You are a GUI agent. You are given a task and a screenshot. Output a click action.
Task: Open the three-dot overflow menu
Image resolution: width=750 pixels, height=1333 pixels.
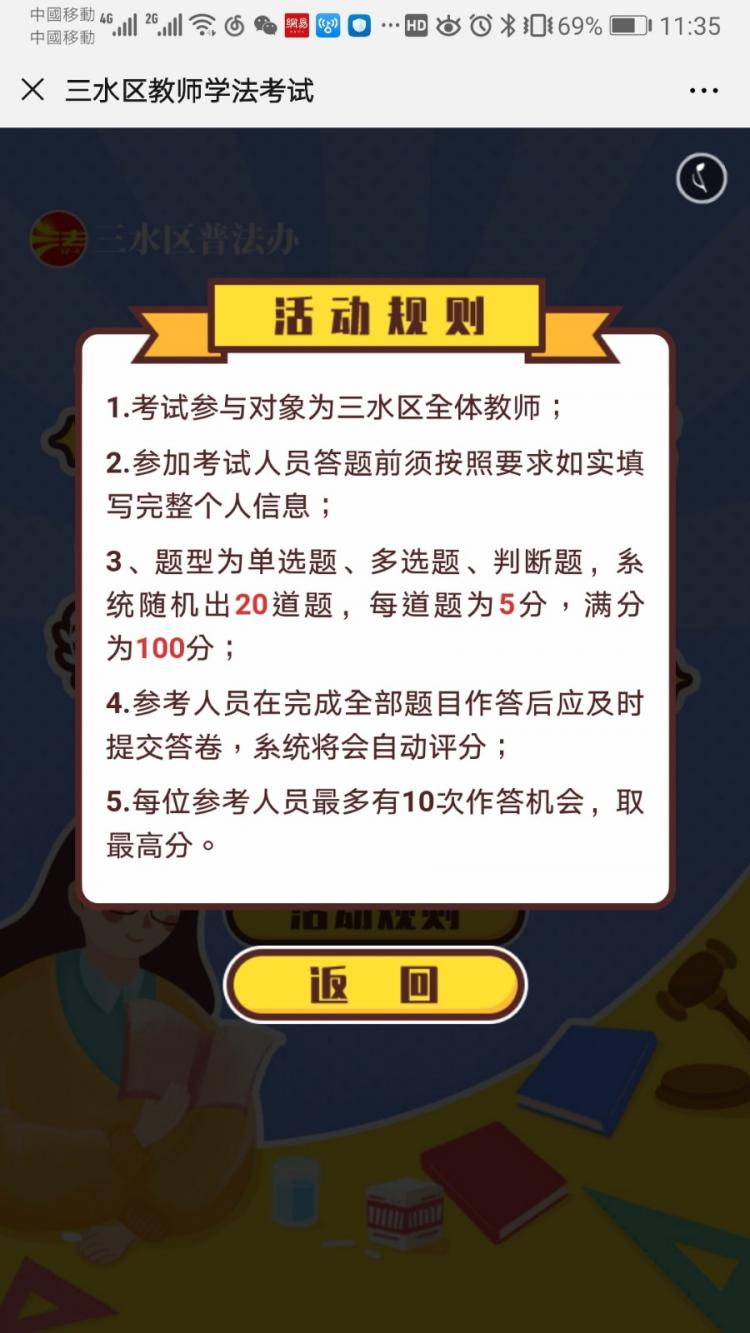tap(704, 91)
